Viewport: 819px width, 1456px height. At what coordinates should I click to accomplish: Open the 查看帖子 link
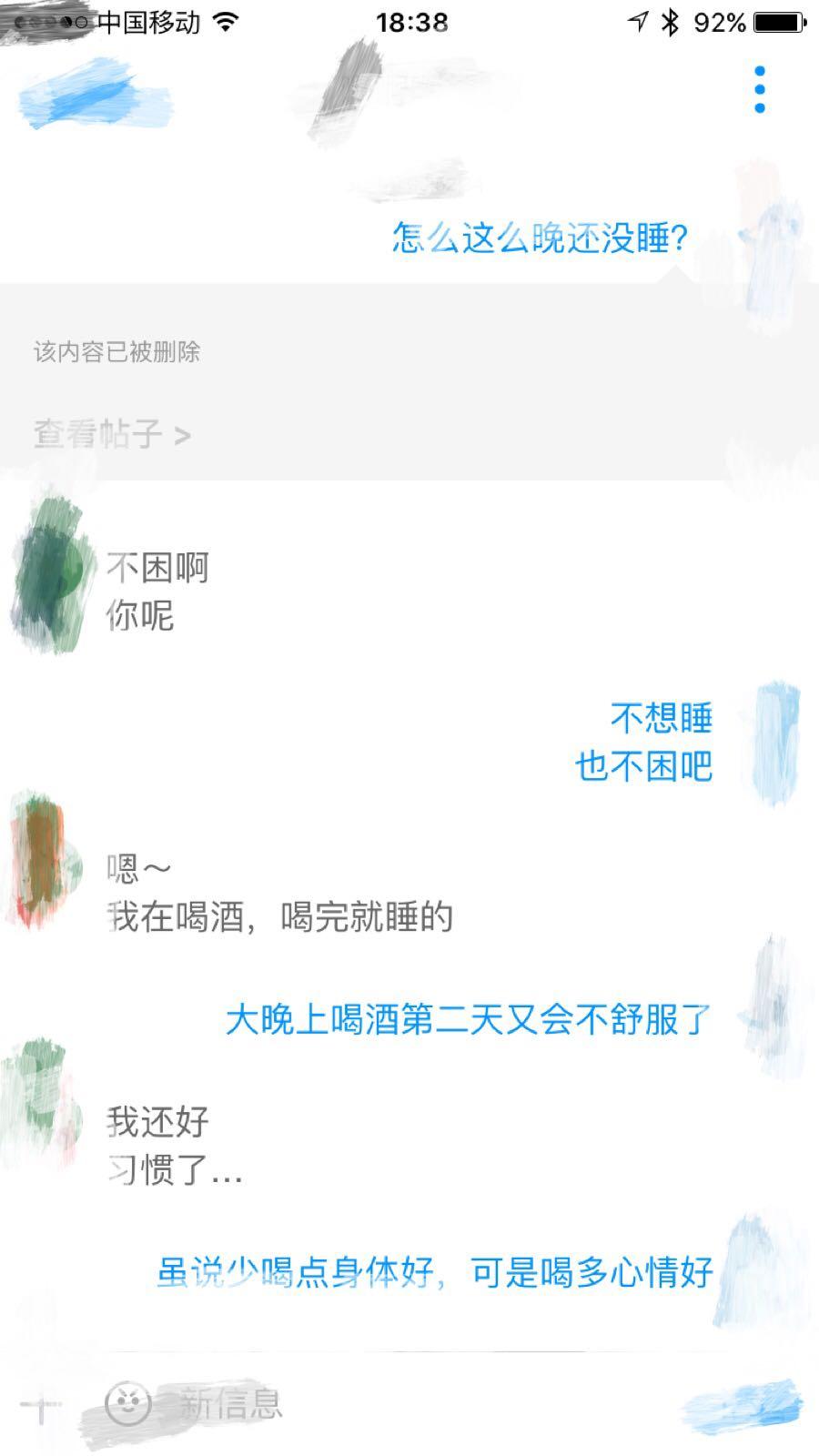tap(112, 434)
